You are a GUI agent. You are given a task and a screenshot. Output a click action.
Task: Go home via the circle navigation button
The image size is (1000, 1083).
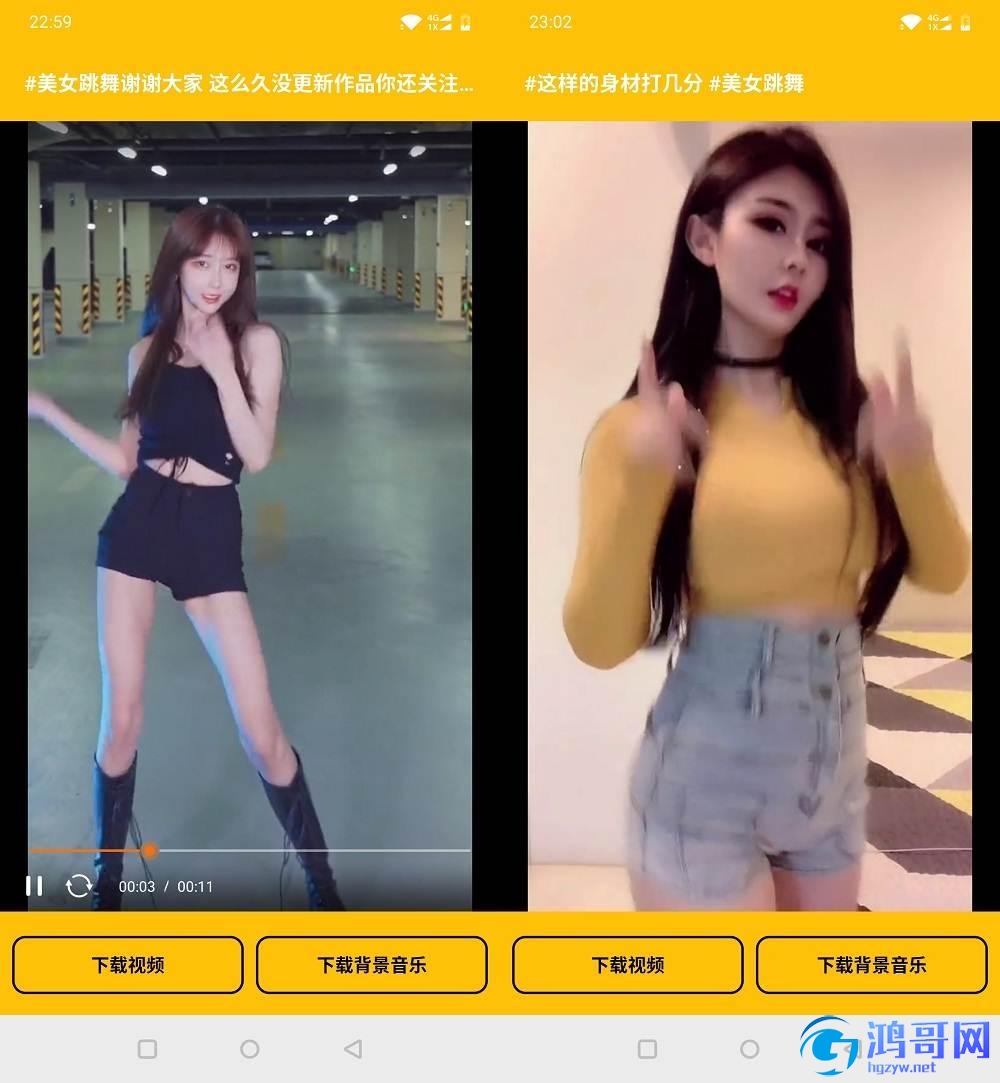tap(250, 1049)
